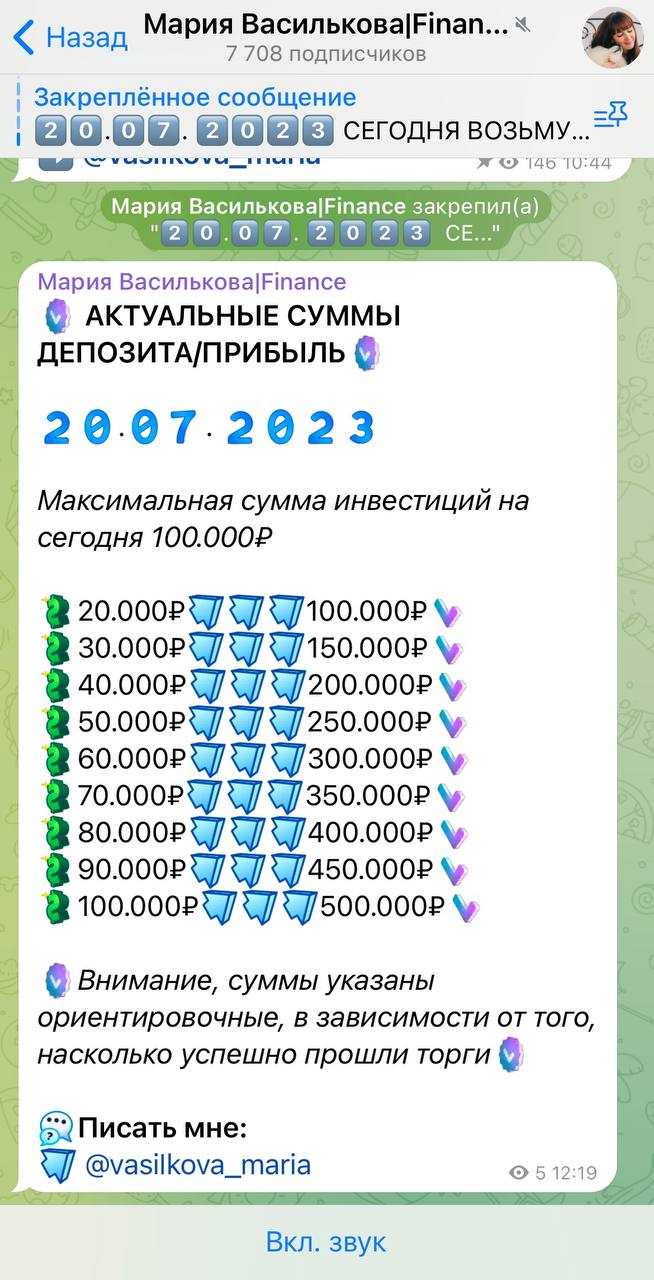Viewport: 654px width, 1280px height.
Task: Open the channel profile avatar
Action: tap(612, 38)
